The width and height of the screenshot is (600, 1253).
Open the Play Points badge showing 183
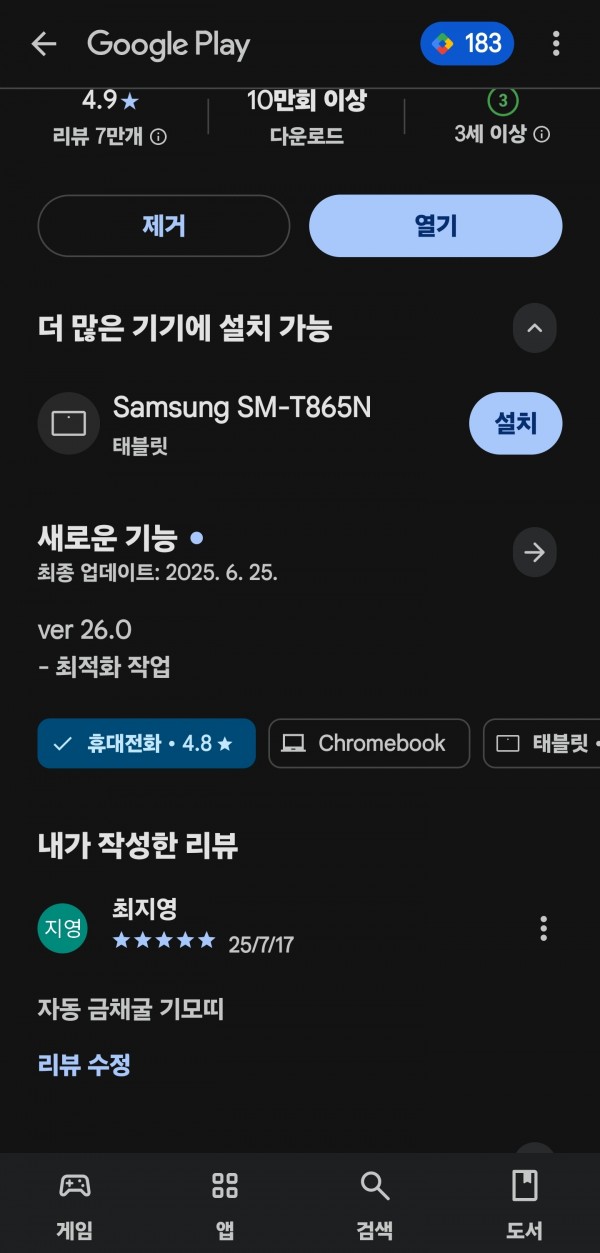click(x=467, y=44)
